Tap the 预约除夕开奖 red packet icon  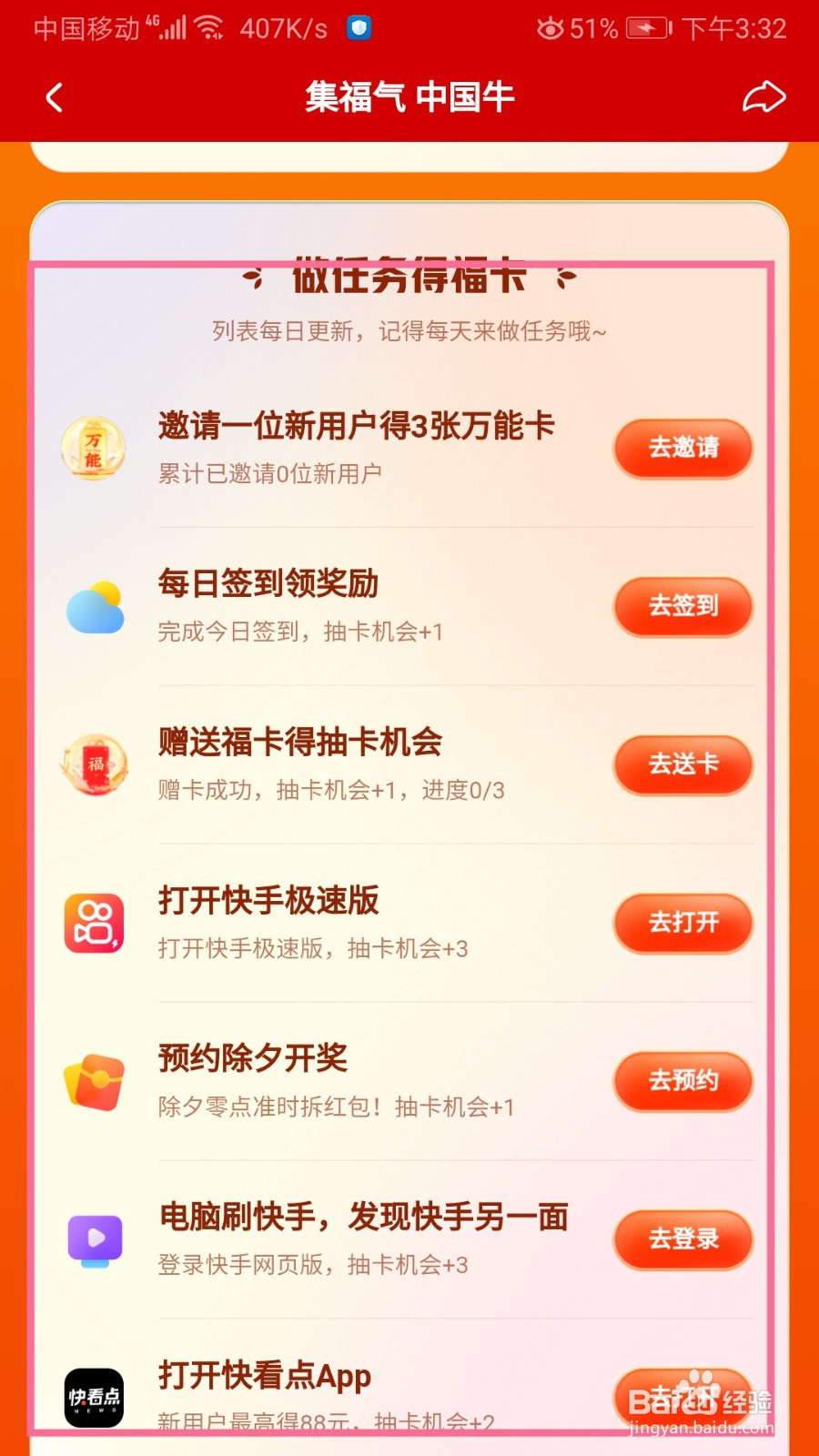94,1080
